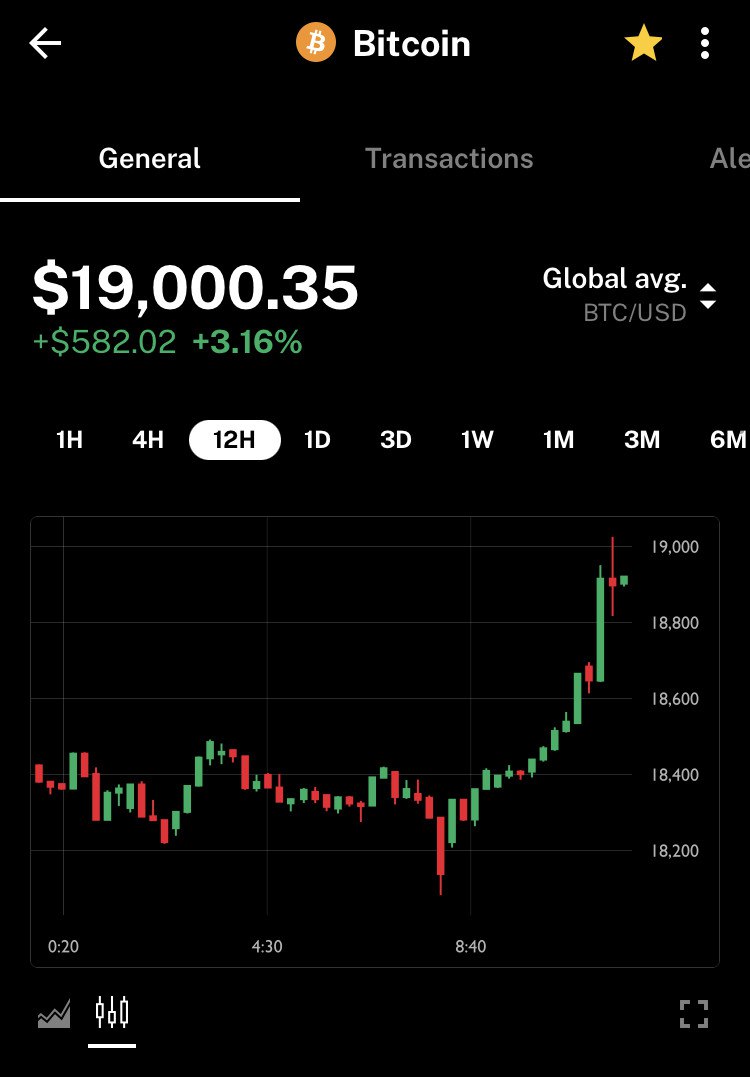View the 3M price history

(641, 440)
